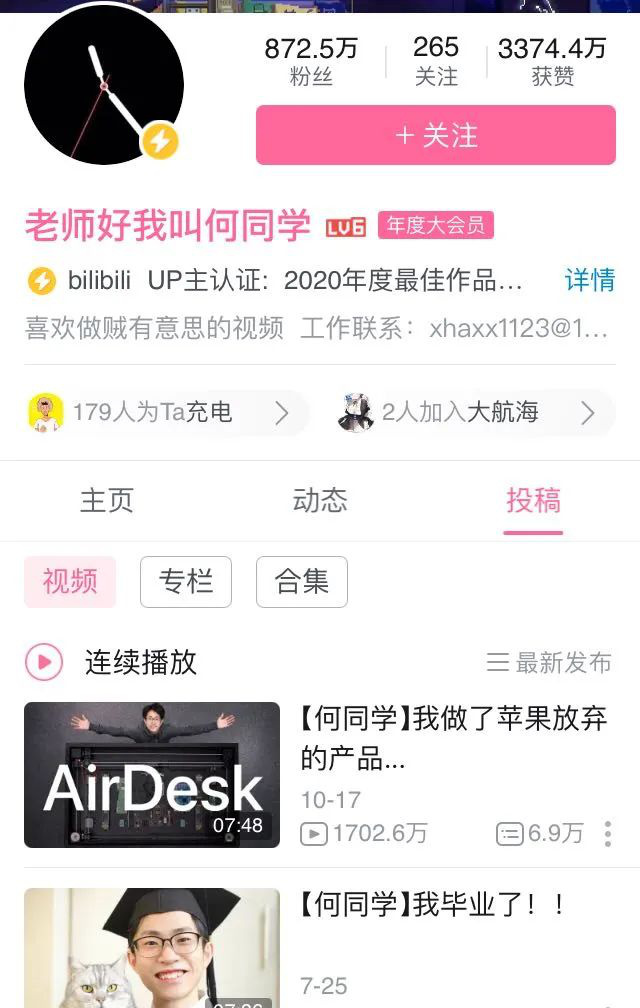Switch to the 动态 tab
Viewport: 640px width, 1008px height.
point(320,500)
